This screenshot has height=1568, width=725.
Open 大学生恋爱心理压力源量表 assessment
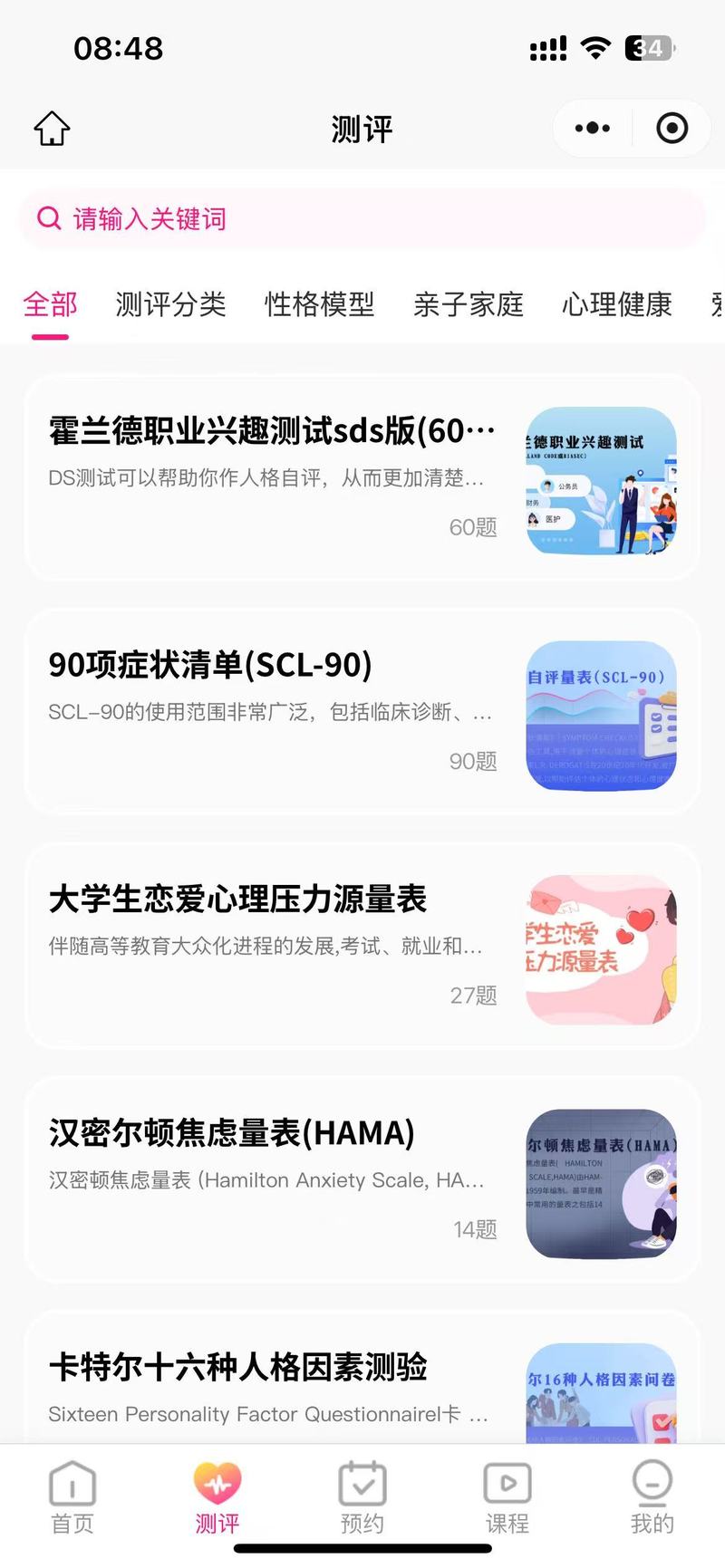pos(362,946)
